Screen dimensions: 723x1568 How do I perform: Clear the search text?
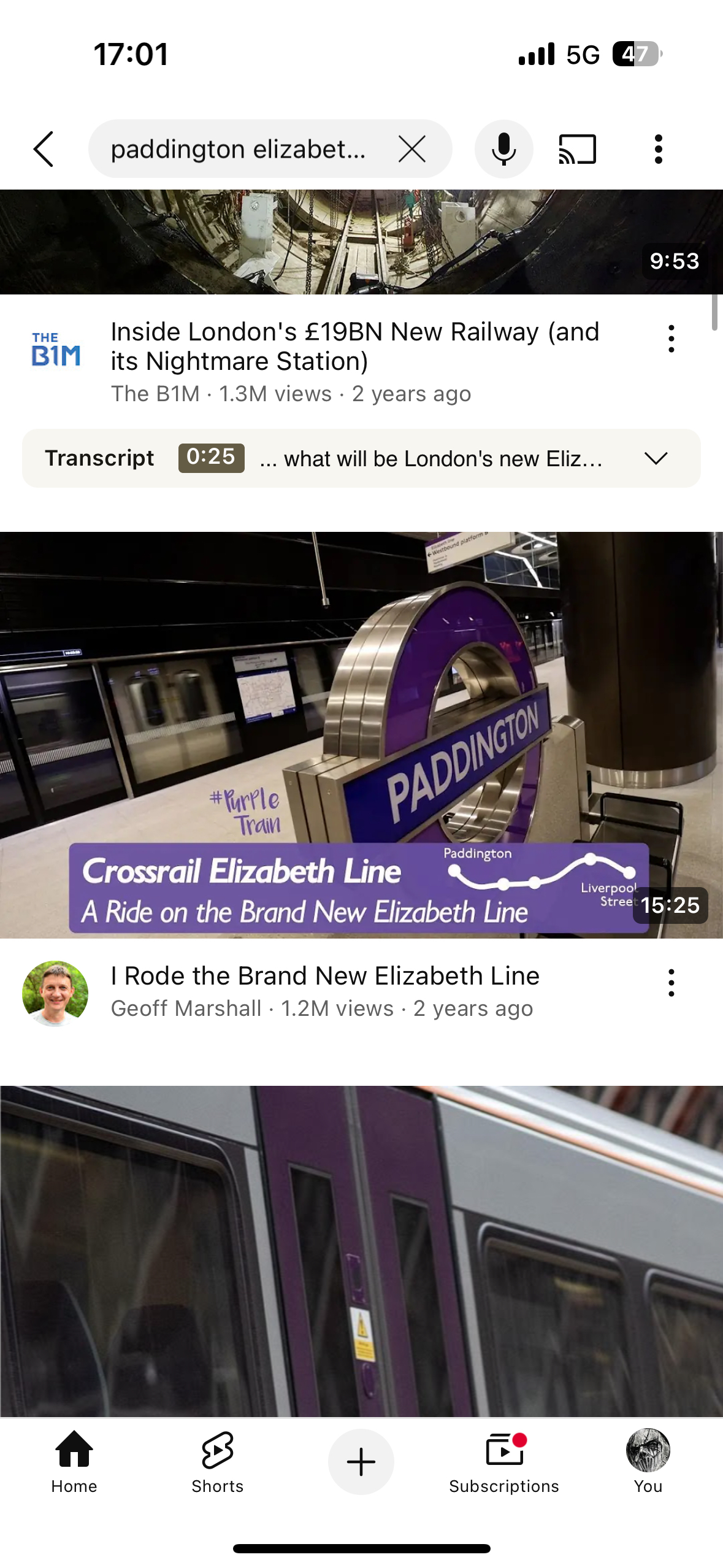click(412, 149)
